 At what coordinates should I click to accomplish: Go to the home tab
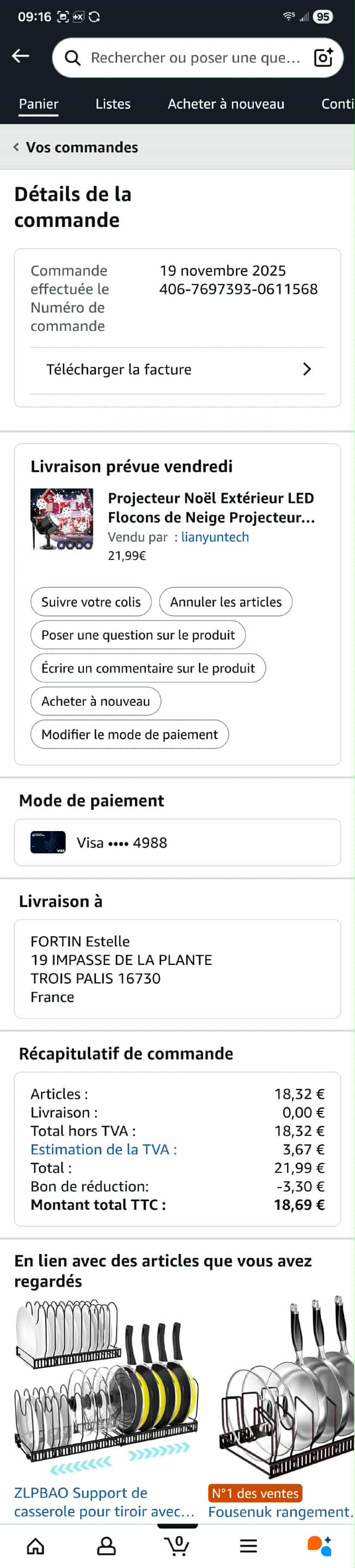point(35,1546)
